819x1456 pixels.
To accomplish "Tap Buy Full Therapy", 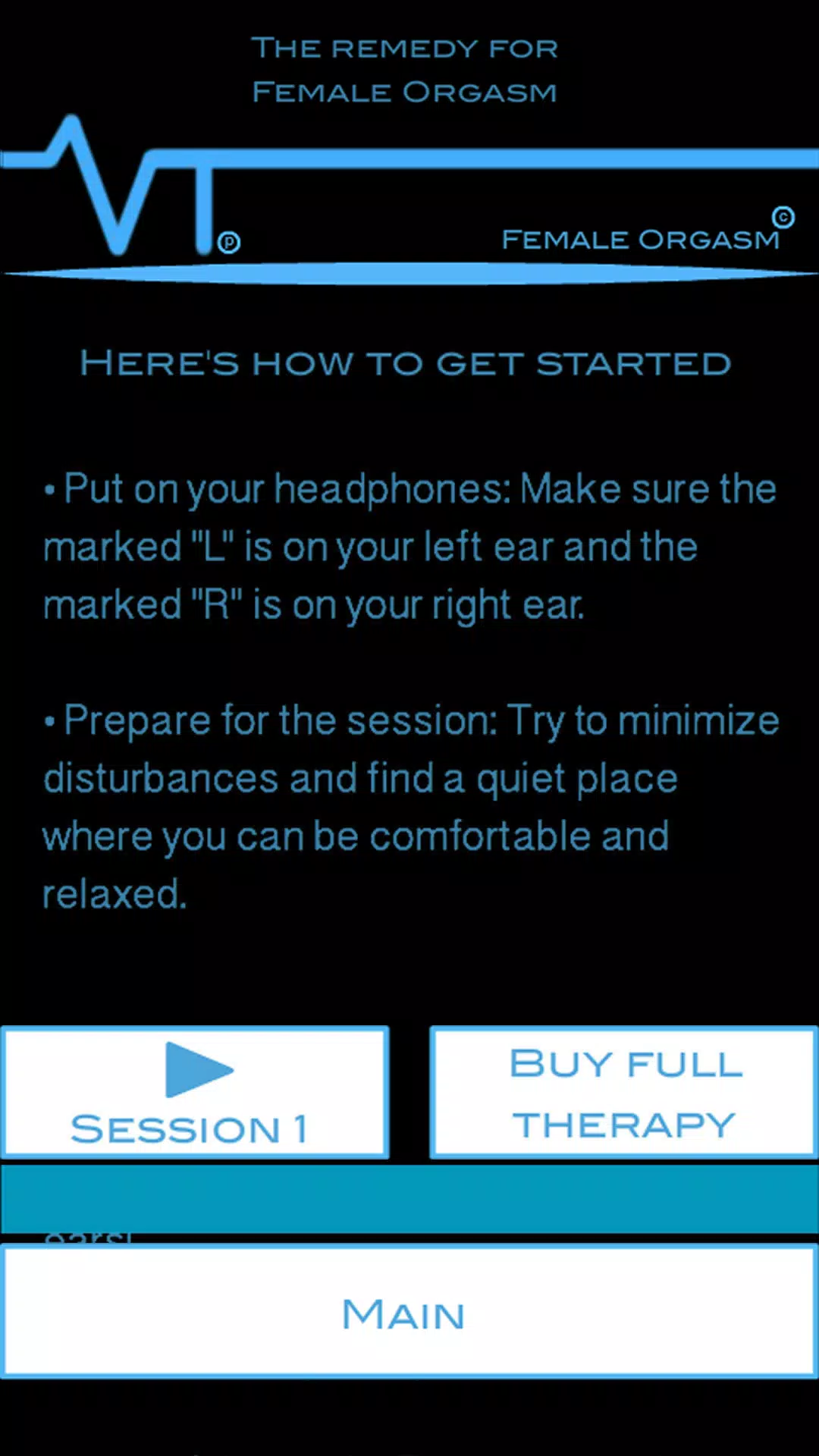I will (624, 1092).
